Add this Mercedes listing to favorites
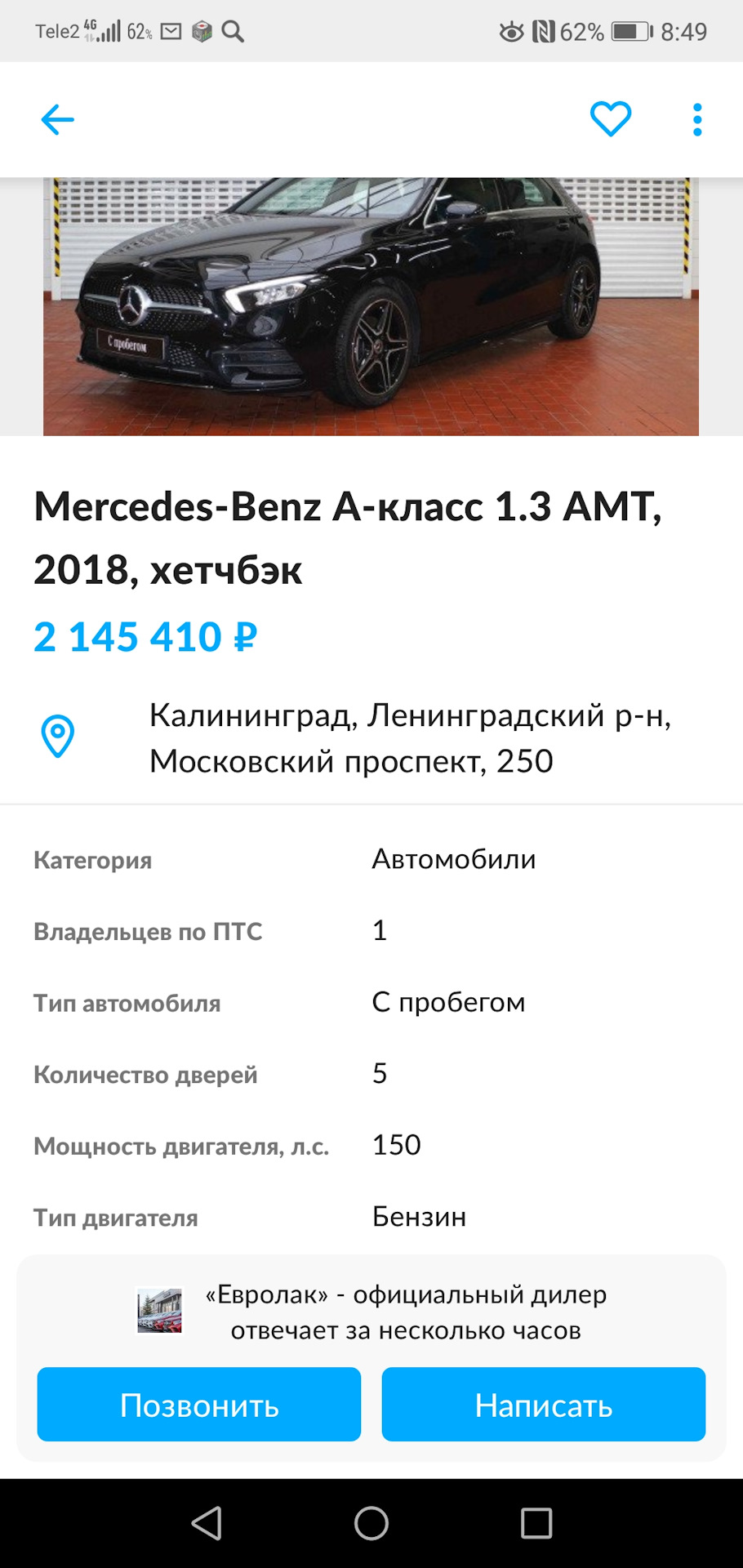 (x=611, y=119)
